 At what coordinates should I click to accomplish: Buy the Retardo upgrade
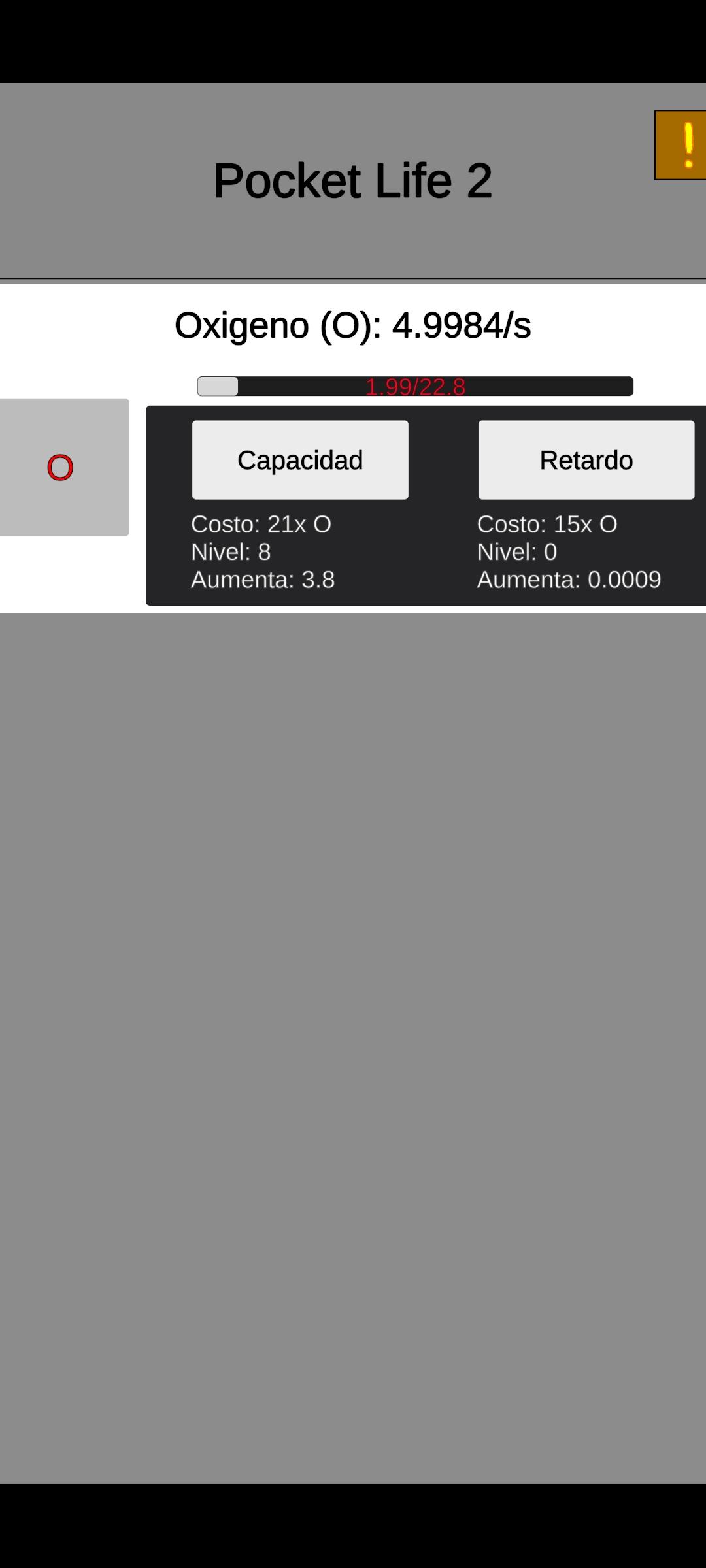[586, 460]
